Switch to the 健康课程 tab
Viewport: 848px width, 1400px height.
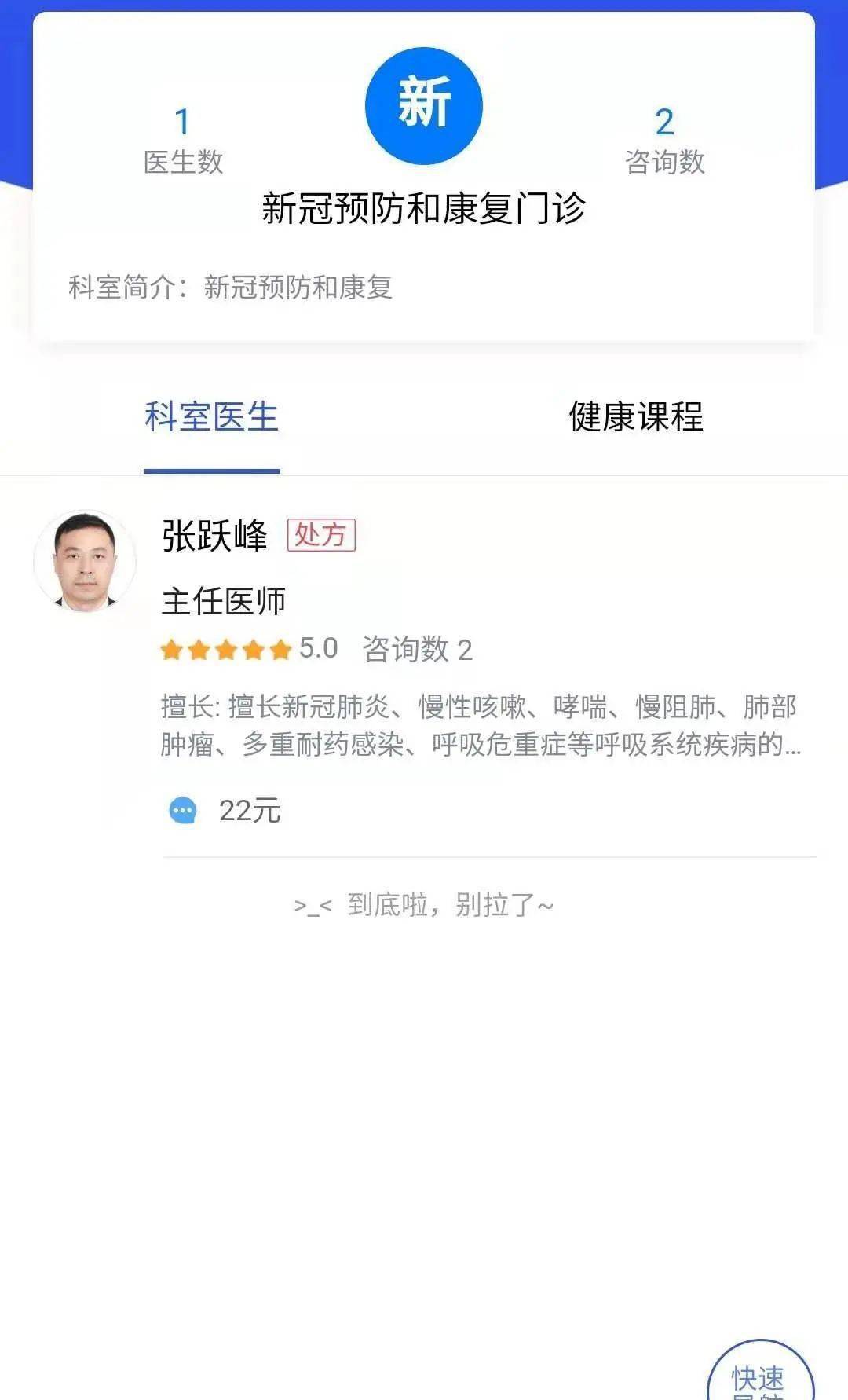635,416
